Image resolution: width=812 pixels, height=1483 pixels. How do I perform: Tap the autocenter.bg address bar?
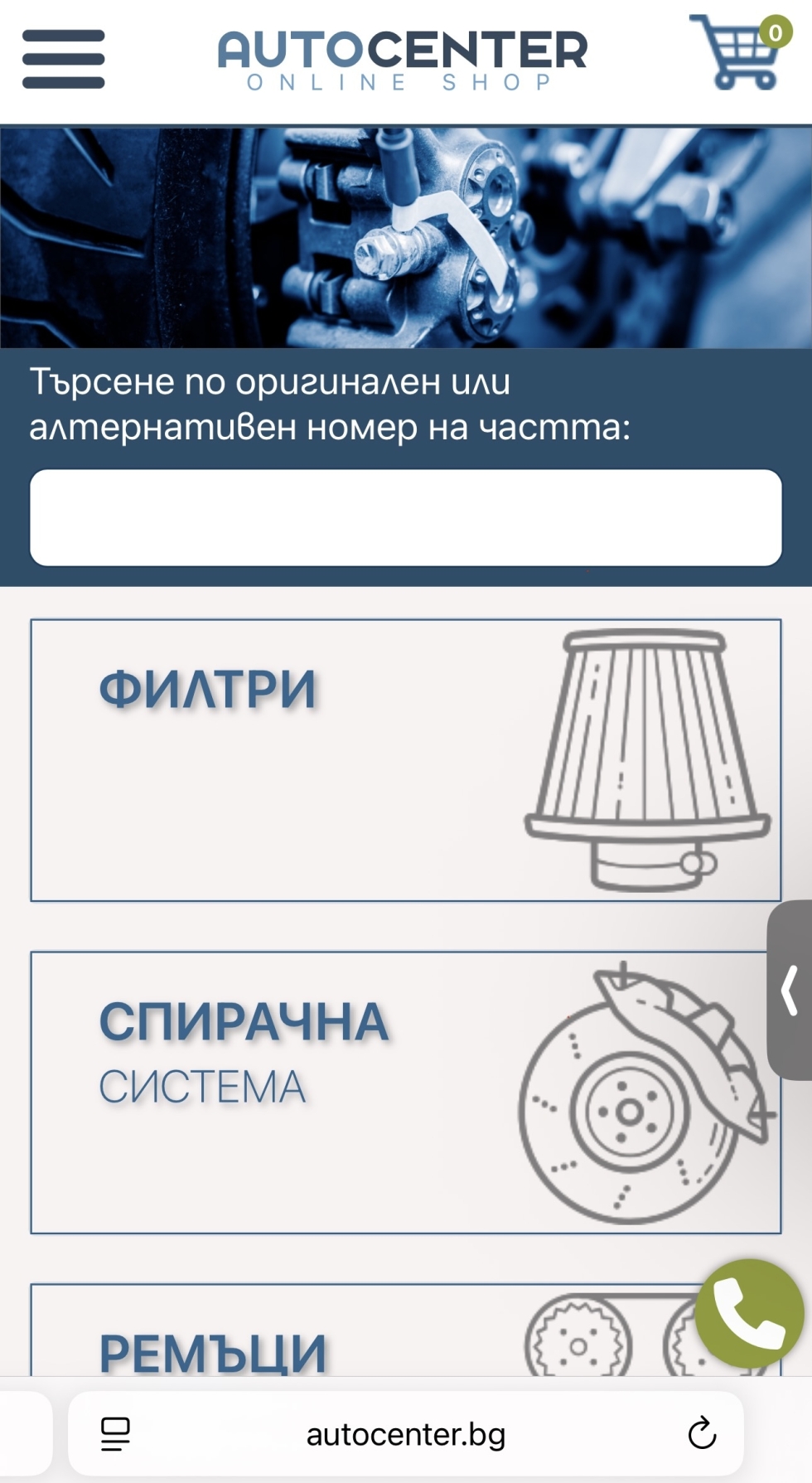click(405, 1434)
